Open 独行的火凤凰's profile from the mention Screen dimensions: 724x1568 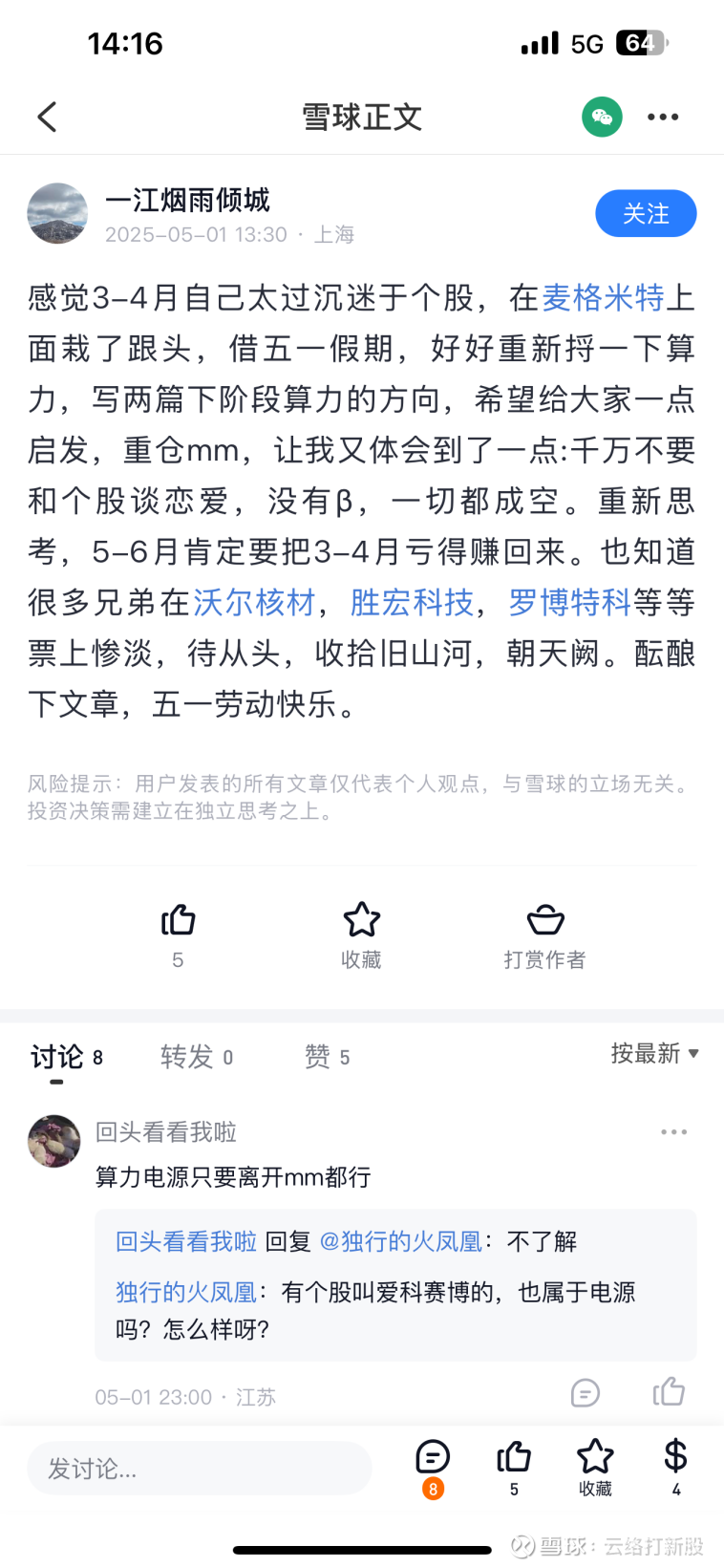400,1241
